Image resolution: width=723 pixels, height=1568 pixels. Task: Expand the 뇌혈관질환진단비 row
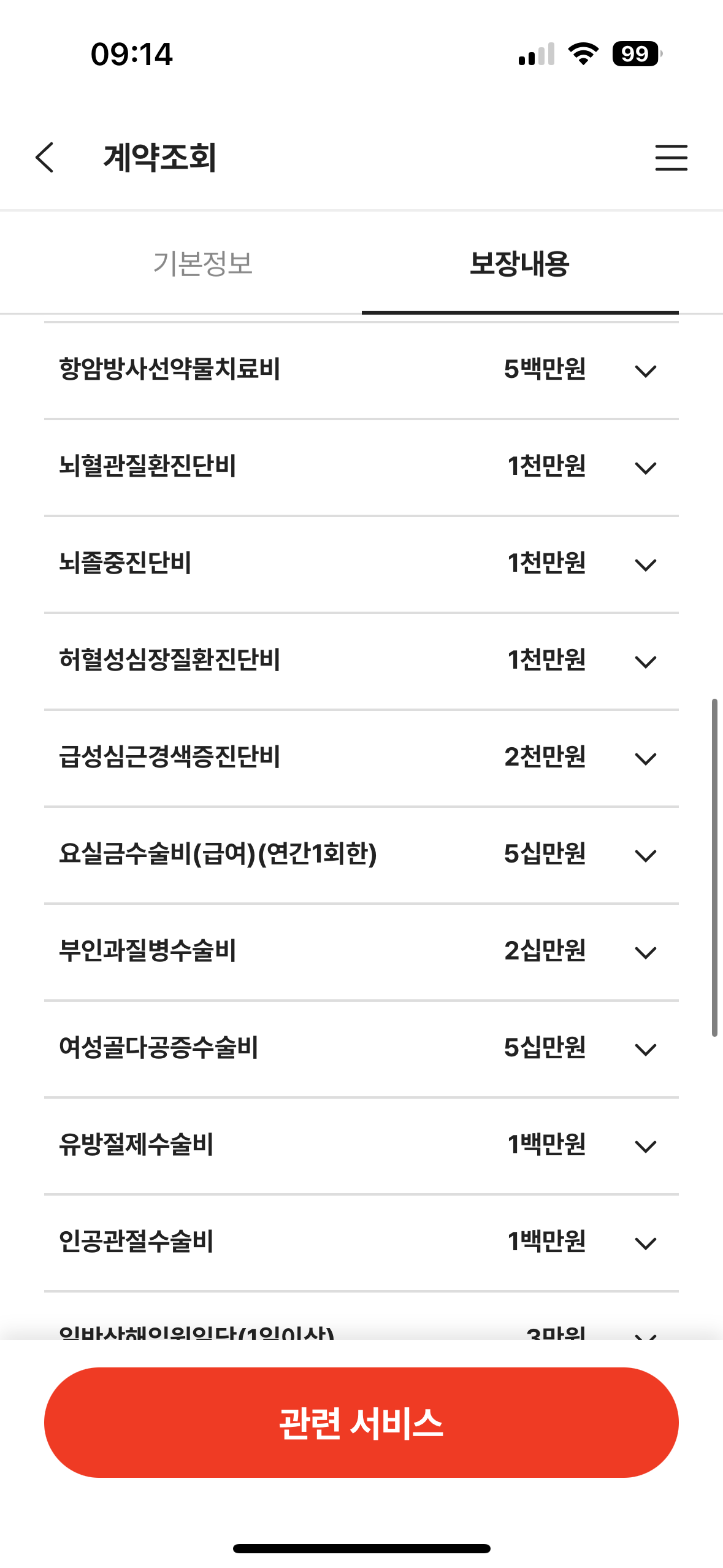(x=361, y=467)
